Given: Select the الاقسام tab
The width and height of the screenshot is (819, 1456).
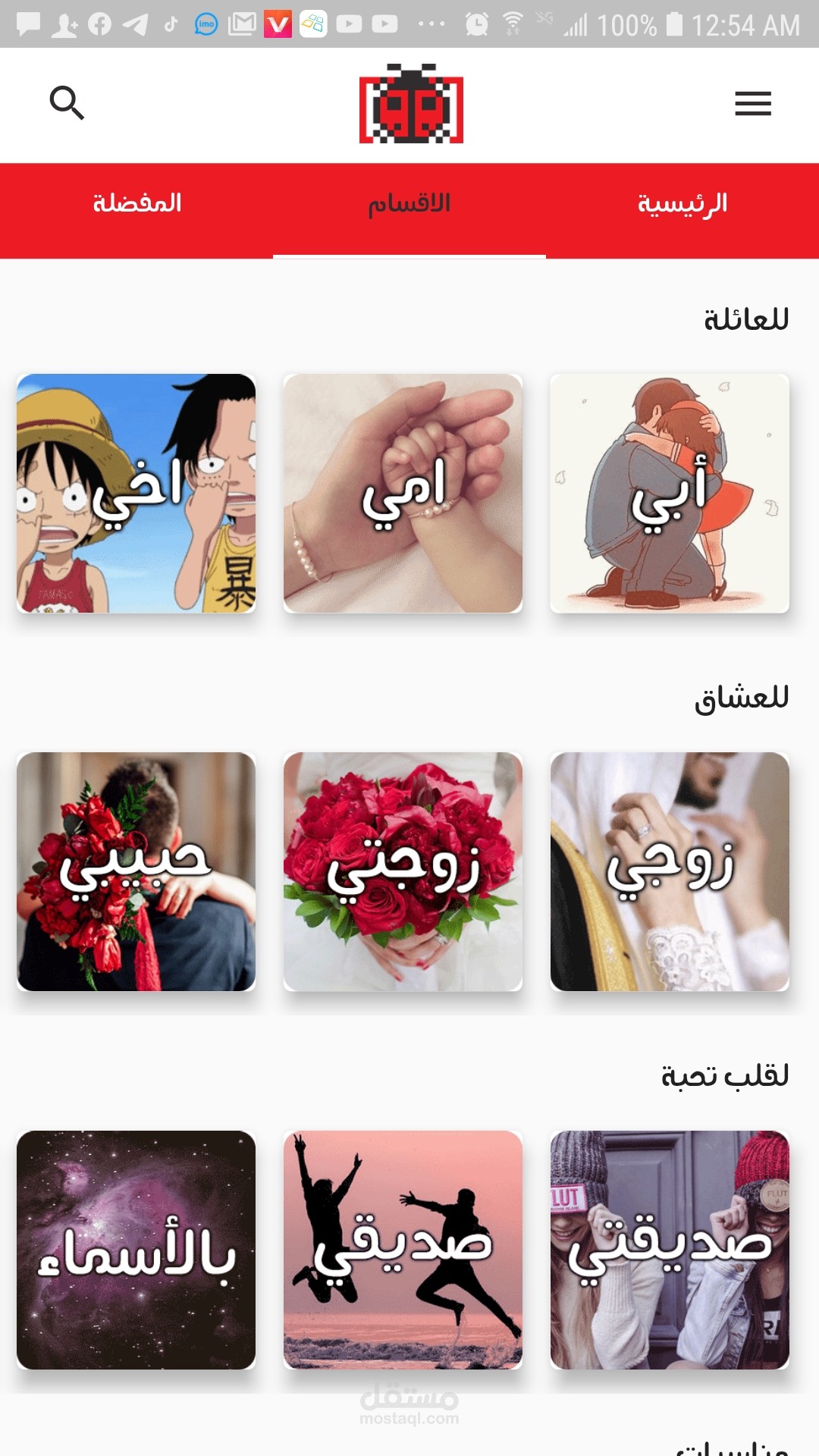Looking at the screenshot, I should coord(409,204).
